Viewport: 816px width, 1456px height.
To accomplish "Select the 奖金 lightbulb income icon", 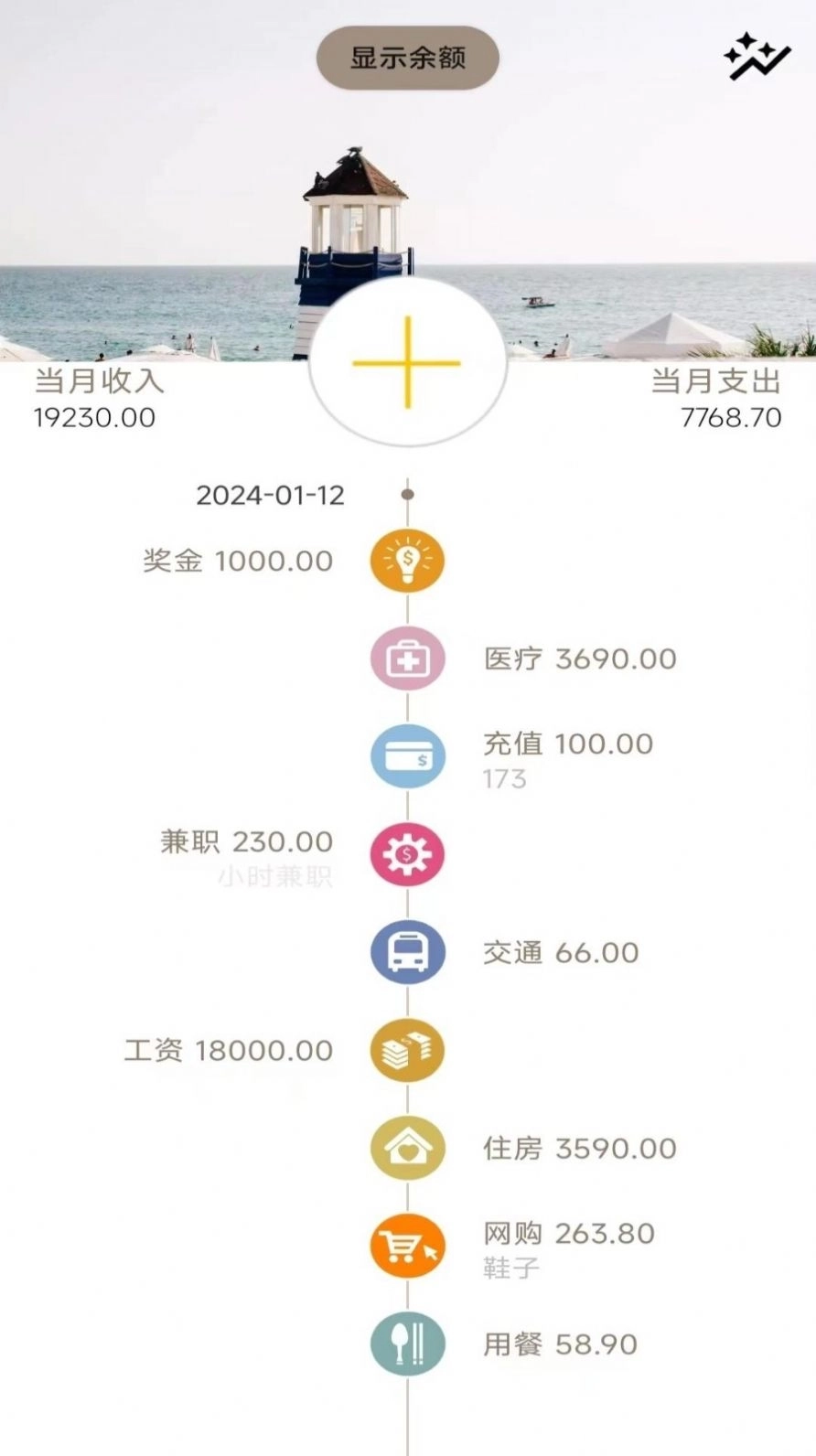I will [406, 562].
